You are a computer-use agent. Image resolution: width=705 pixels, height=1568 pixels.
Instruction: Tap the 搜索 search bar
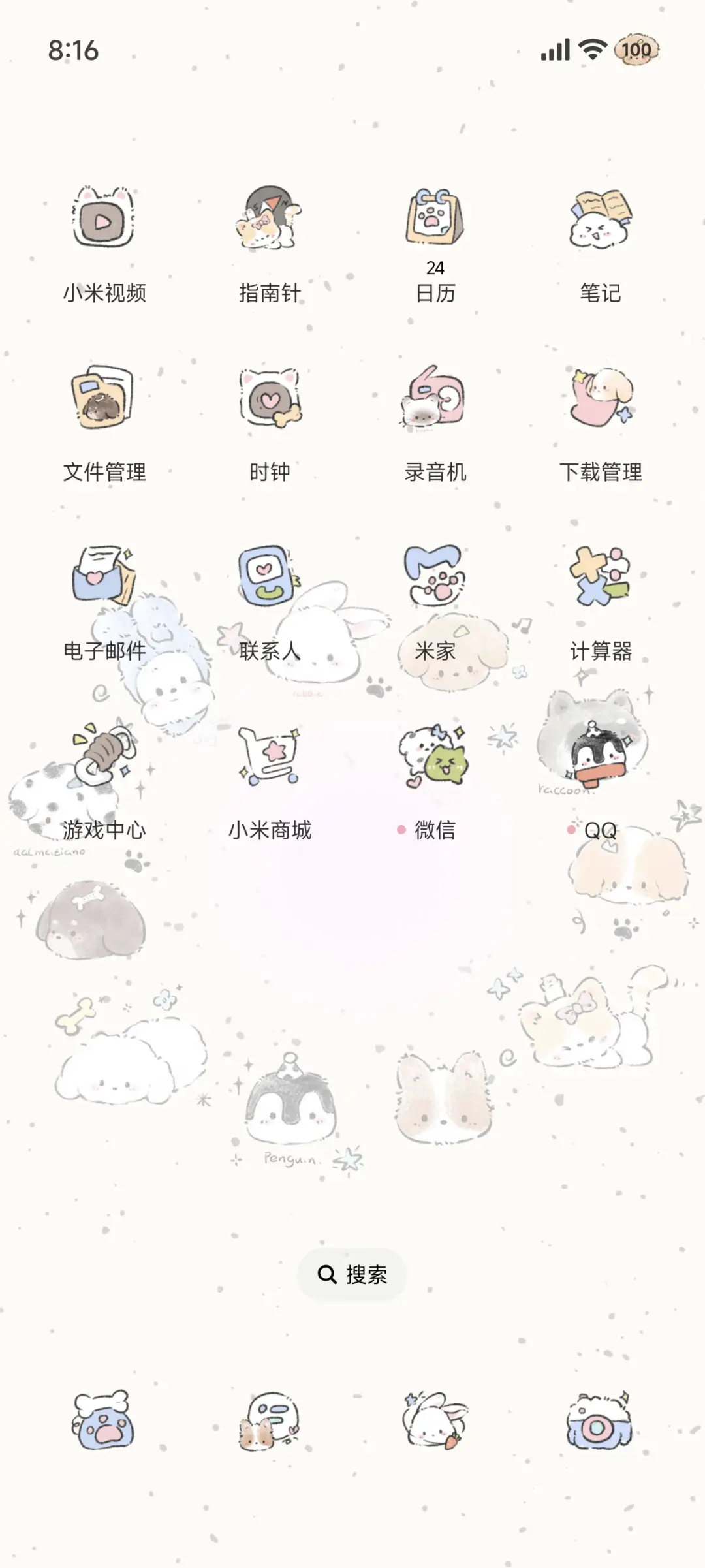[x=352, y=1274]
